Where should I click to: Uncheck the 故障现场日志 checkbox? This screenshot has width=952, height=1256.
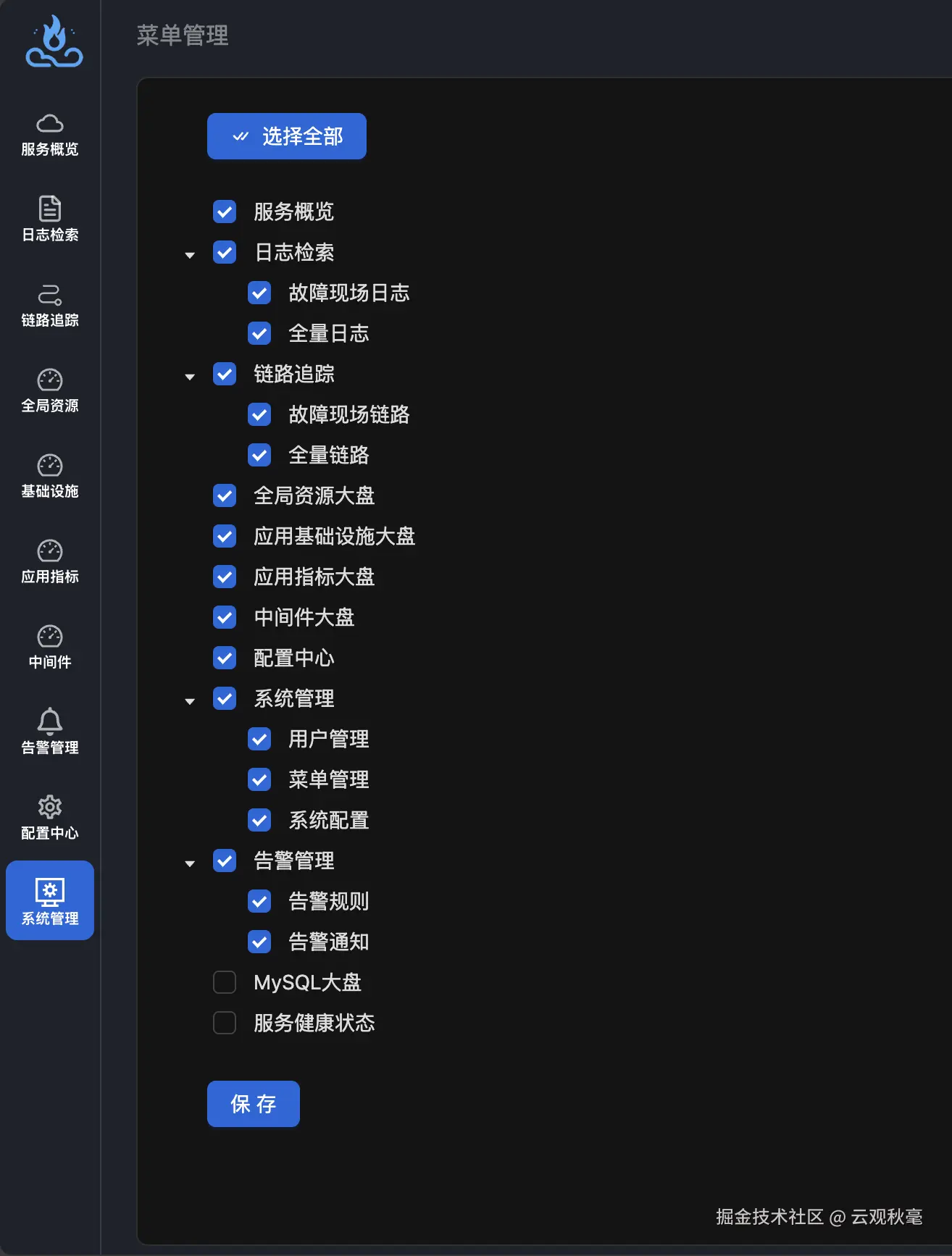259,293
